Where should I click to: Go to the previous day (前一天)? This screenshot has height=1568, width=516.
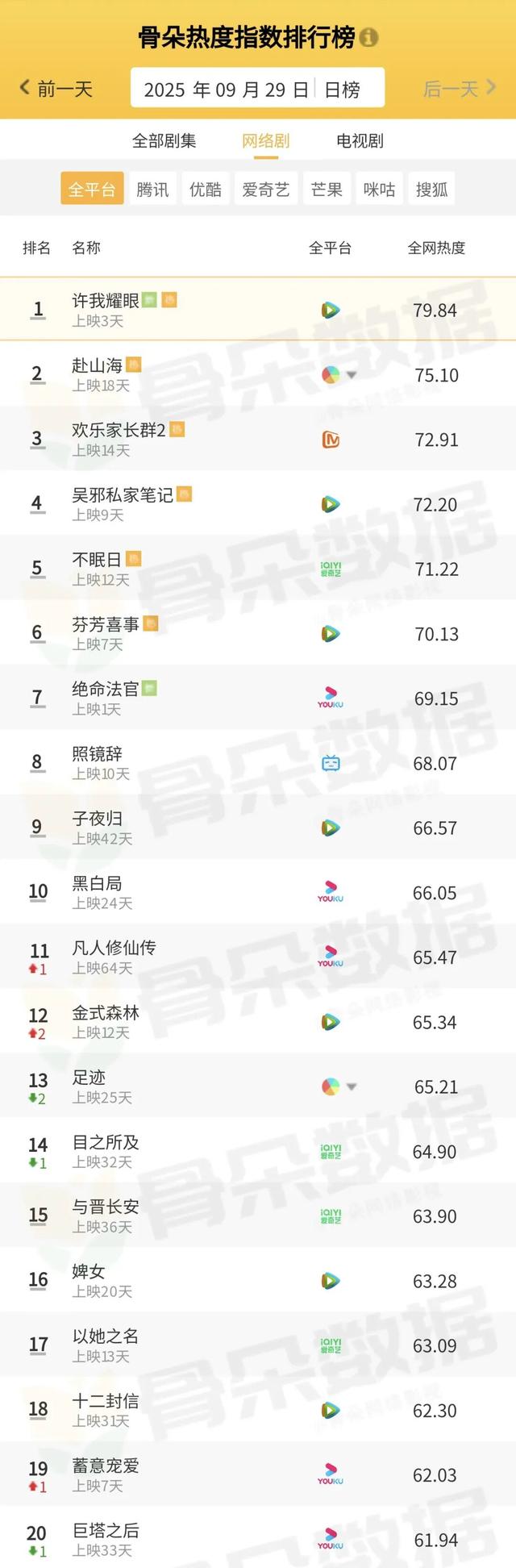point(56,88)
